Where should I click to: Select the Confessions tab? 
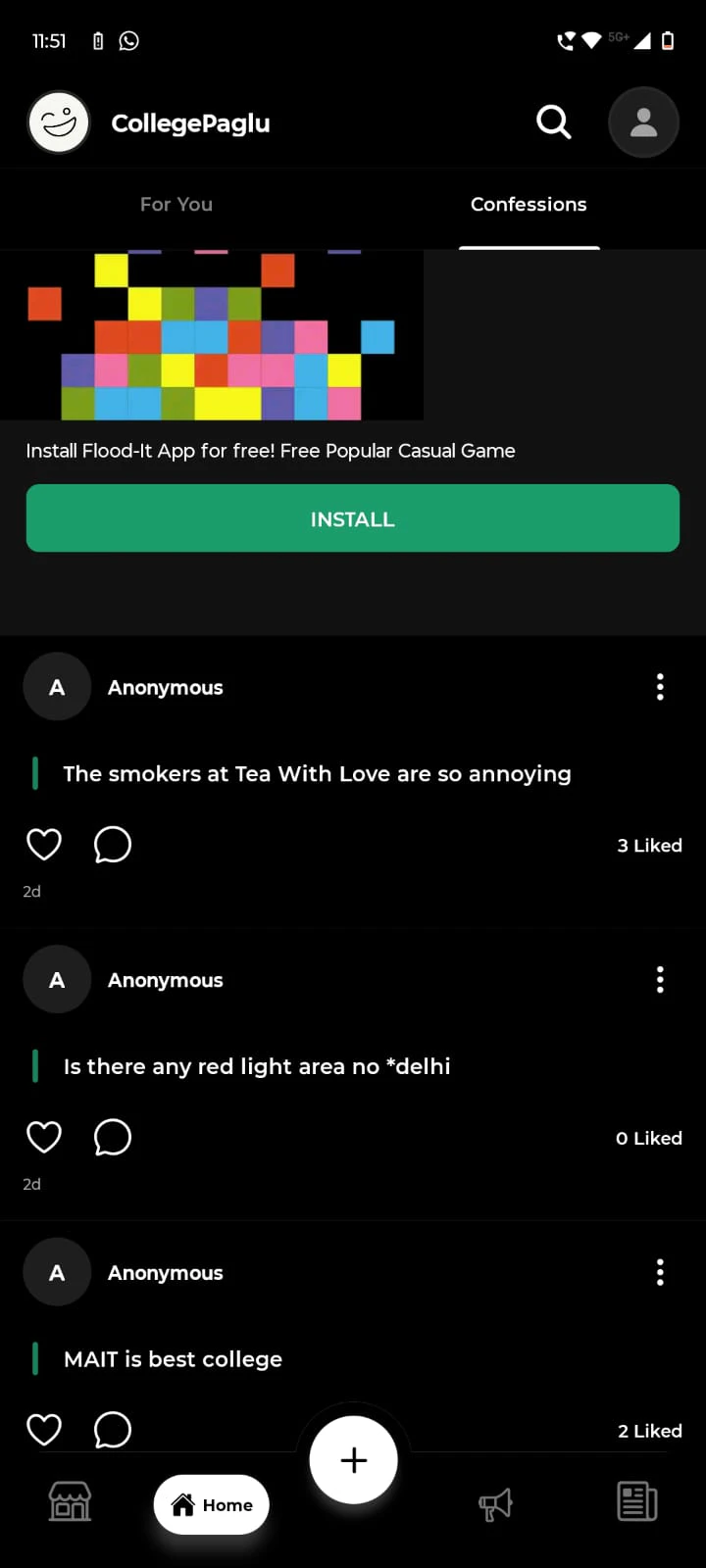(529, 204)
